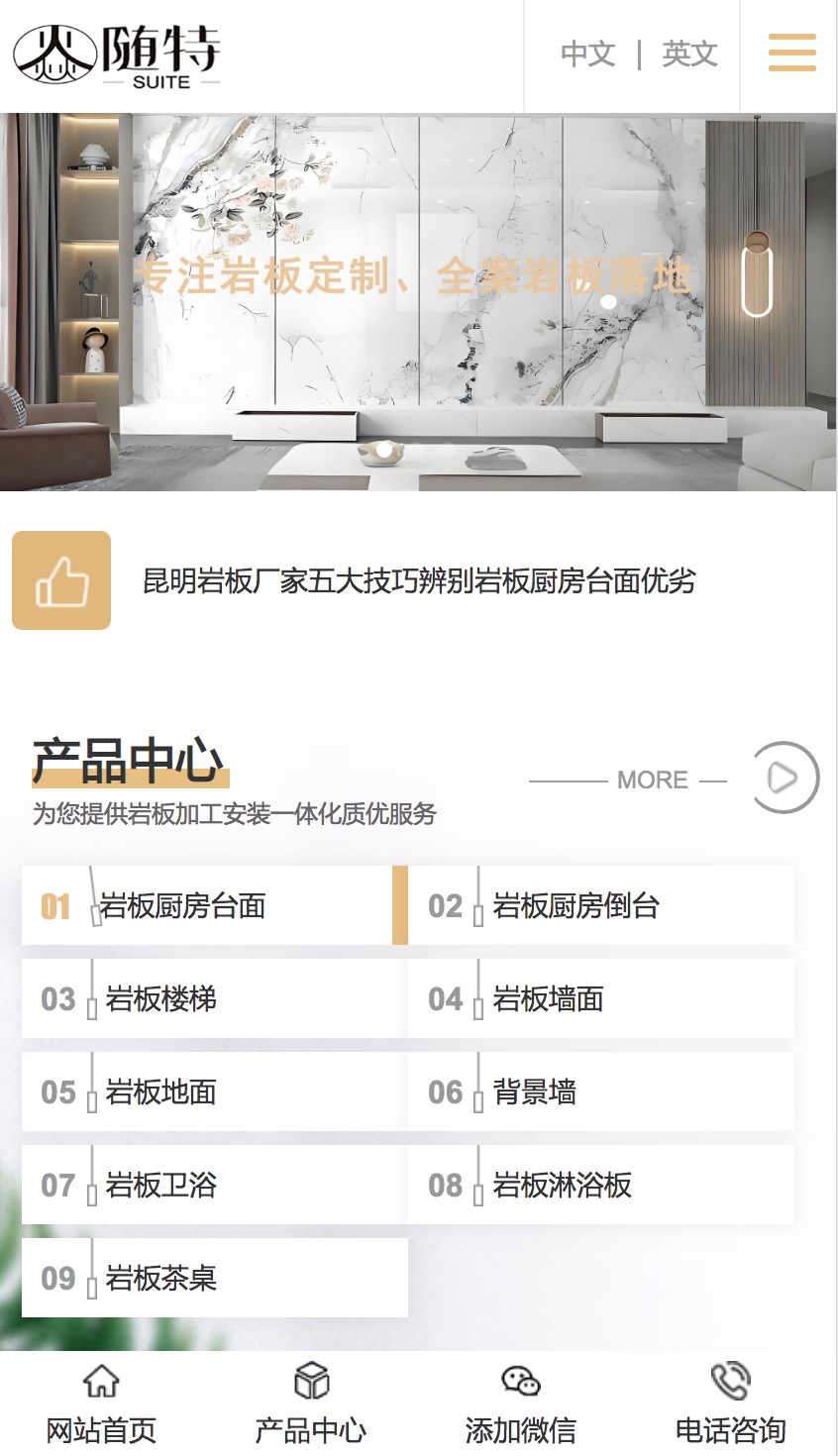Tap 添加微信 in the bottom bar
Viewport: 838px width, 1456px height.
point(521,1404)
